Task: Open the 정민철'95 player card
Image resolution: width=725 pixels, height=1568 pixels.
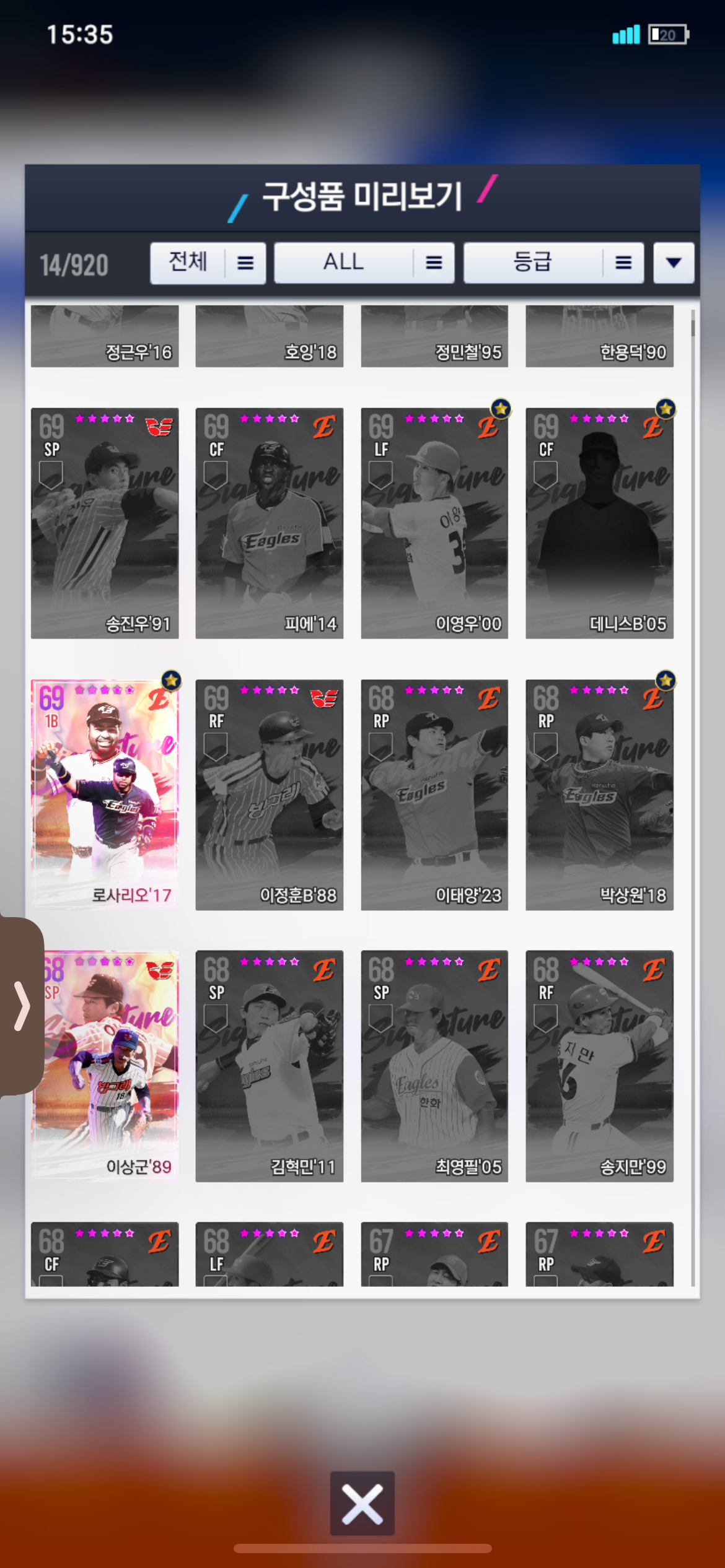Action: click(434, 336)
